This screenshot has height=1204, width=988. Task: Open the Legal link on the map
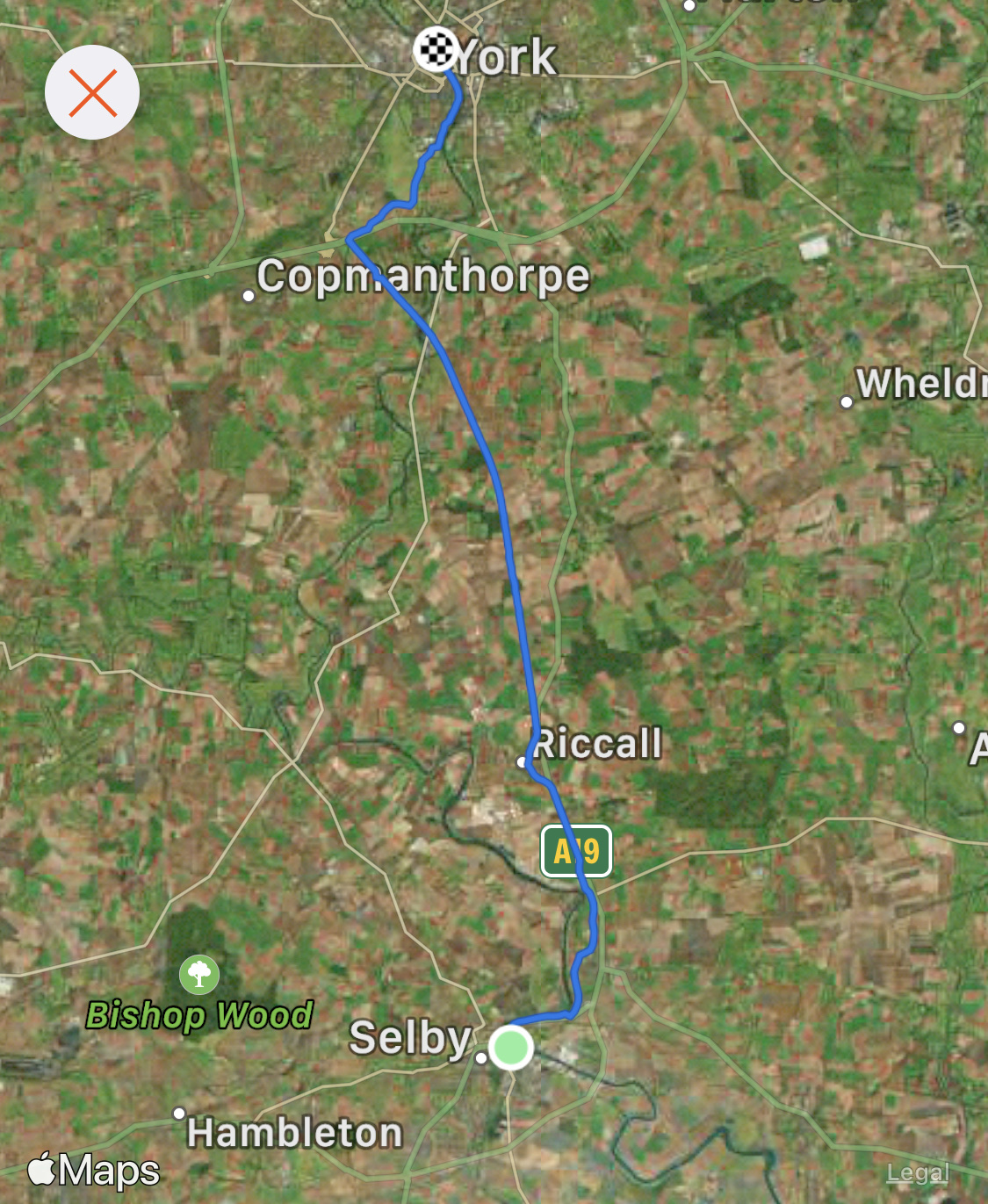(918, 1172)
